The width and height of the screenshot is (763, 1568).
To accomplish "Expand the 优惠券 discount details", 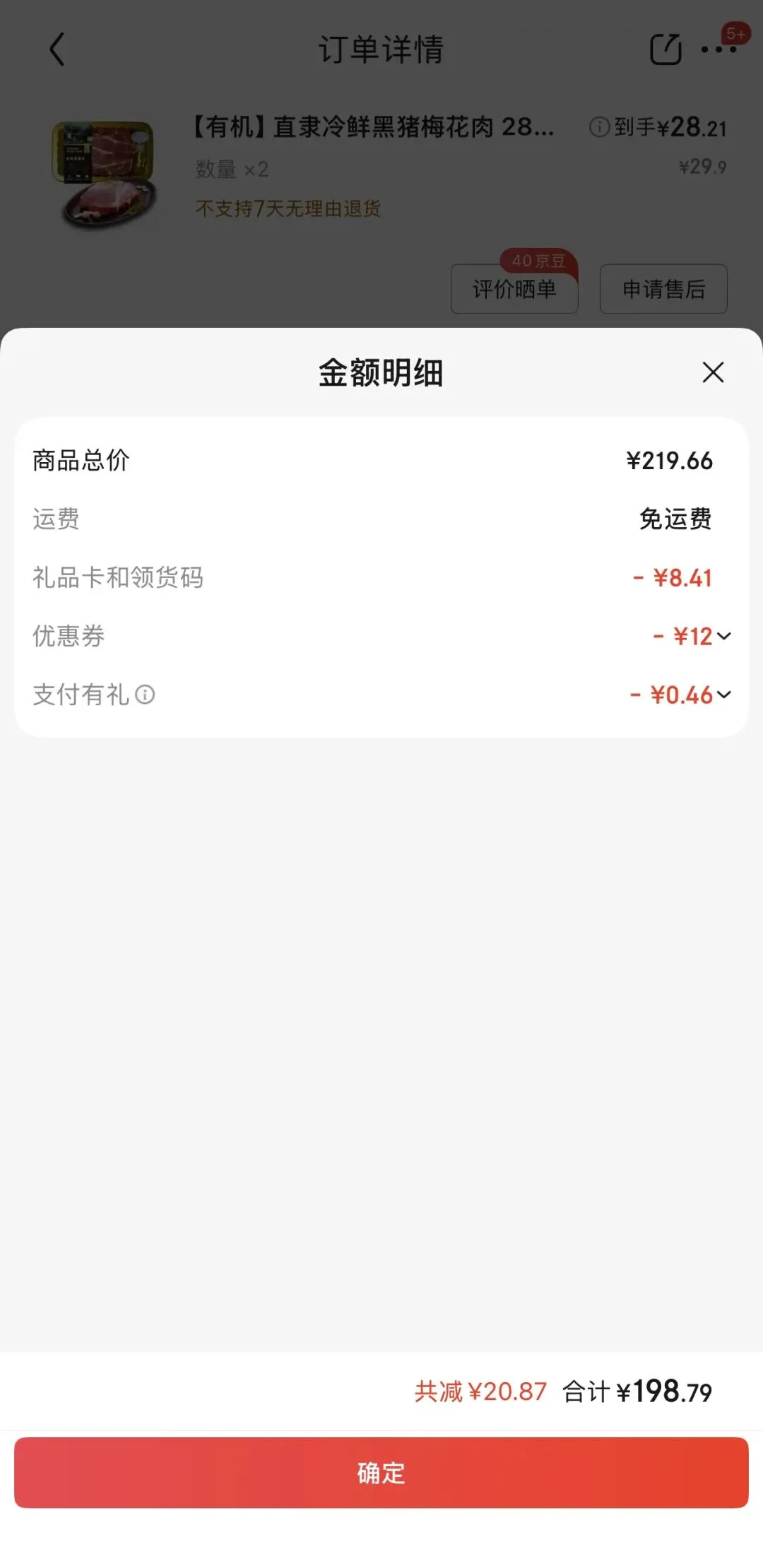I will click(x=723, y=636).
